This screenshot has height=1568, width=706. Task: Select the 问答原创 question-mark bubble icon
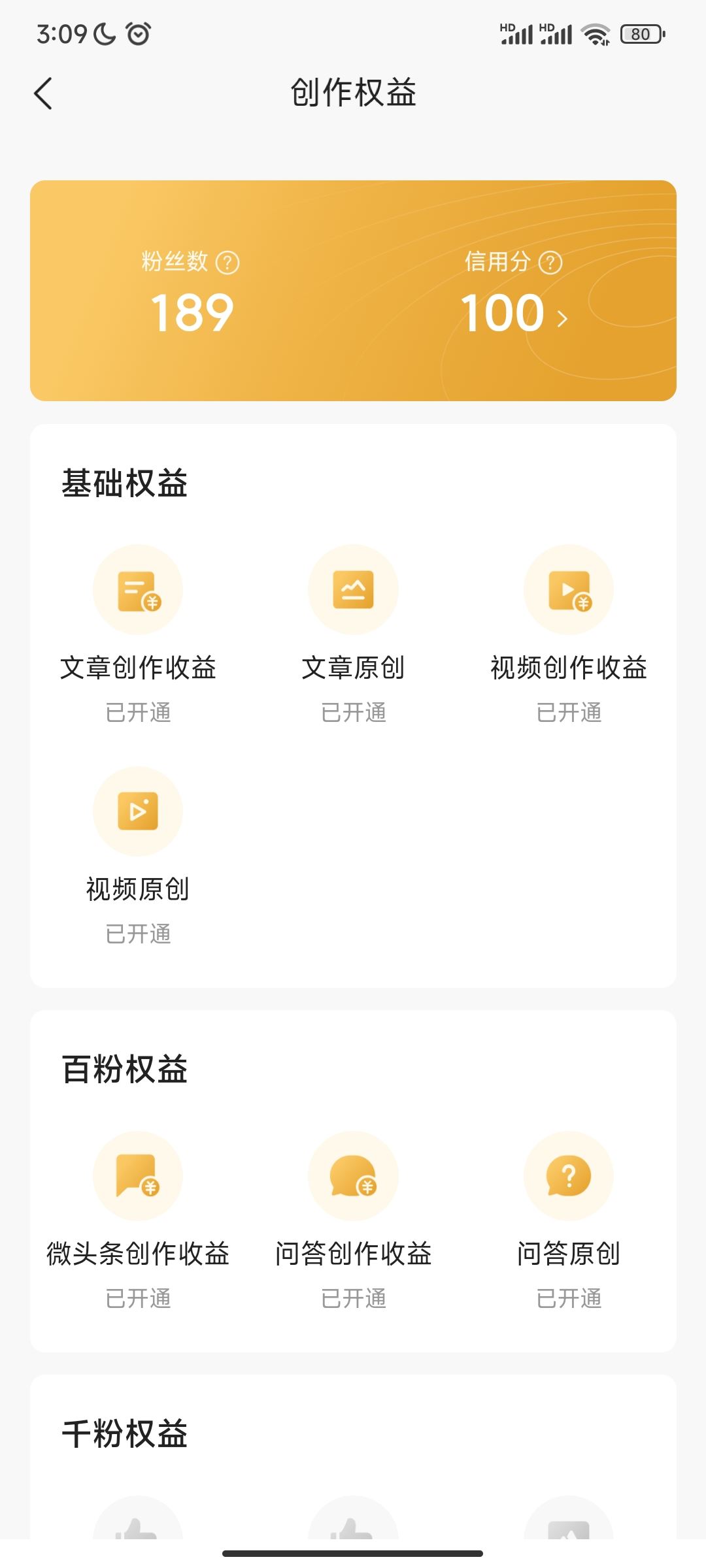tap(568, 1174)
